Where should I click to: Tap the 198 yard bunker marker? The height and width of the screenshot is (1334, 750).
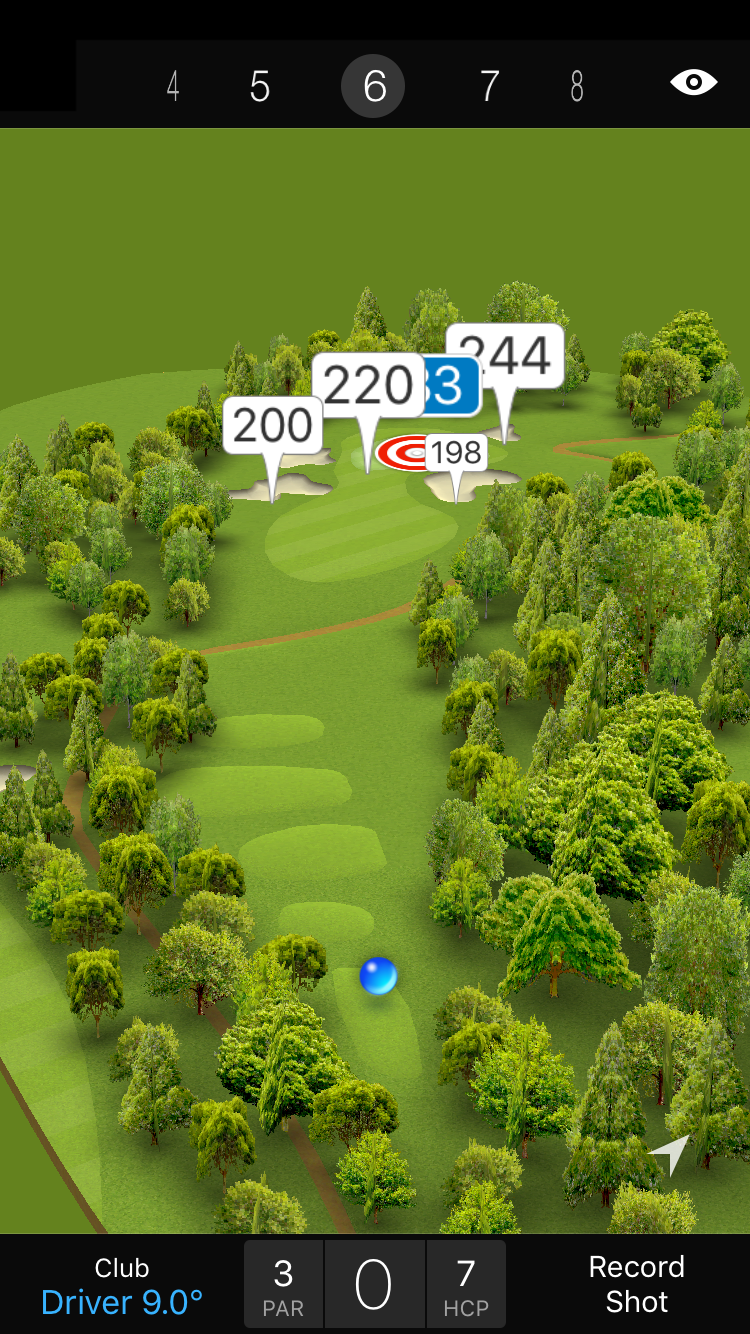[x=457, y=453]
